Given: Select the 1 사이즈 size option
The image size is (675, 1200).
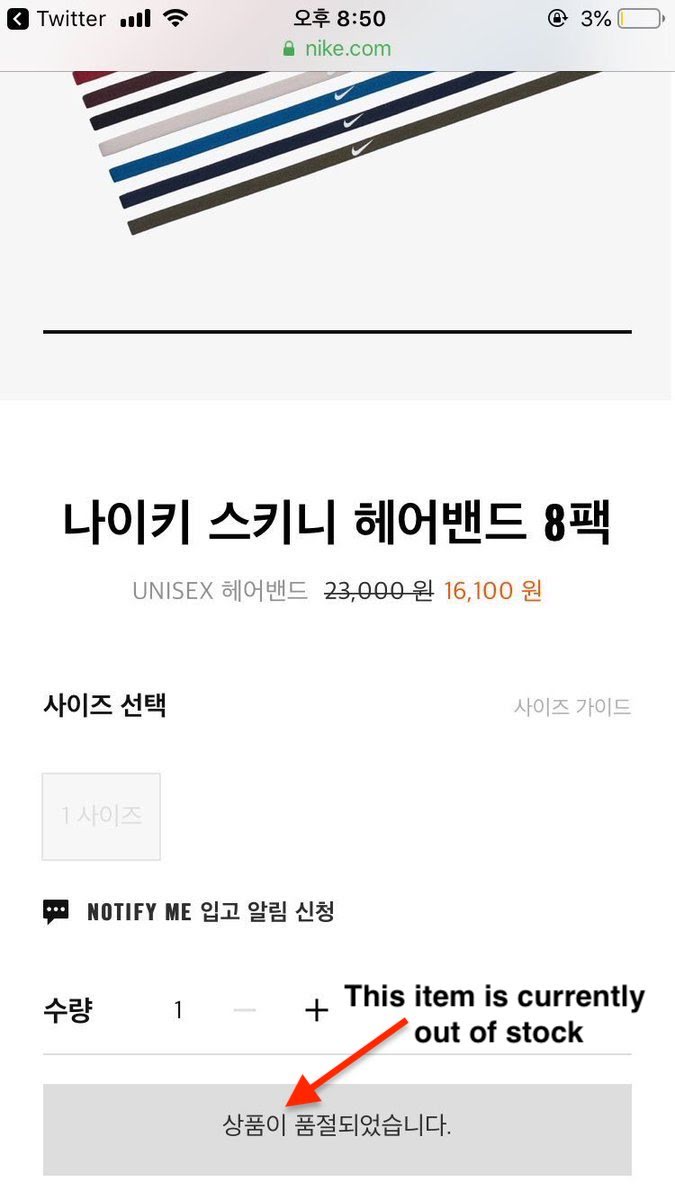Looking at the screenshot, I should (101, 816).
